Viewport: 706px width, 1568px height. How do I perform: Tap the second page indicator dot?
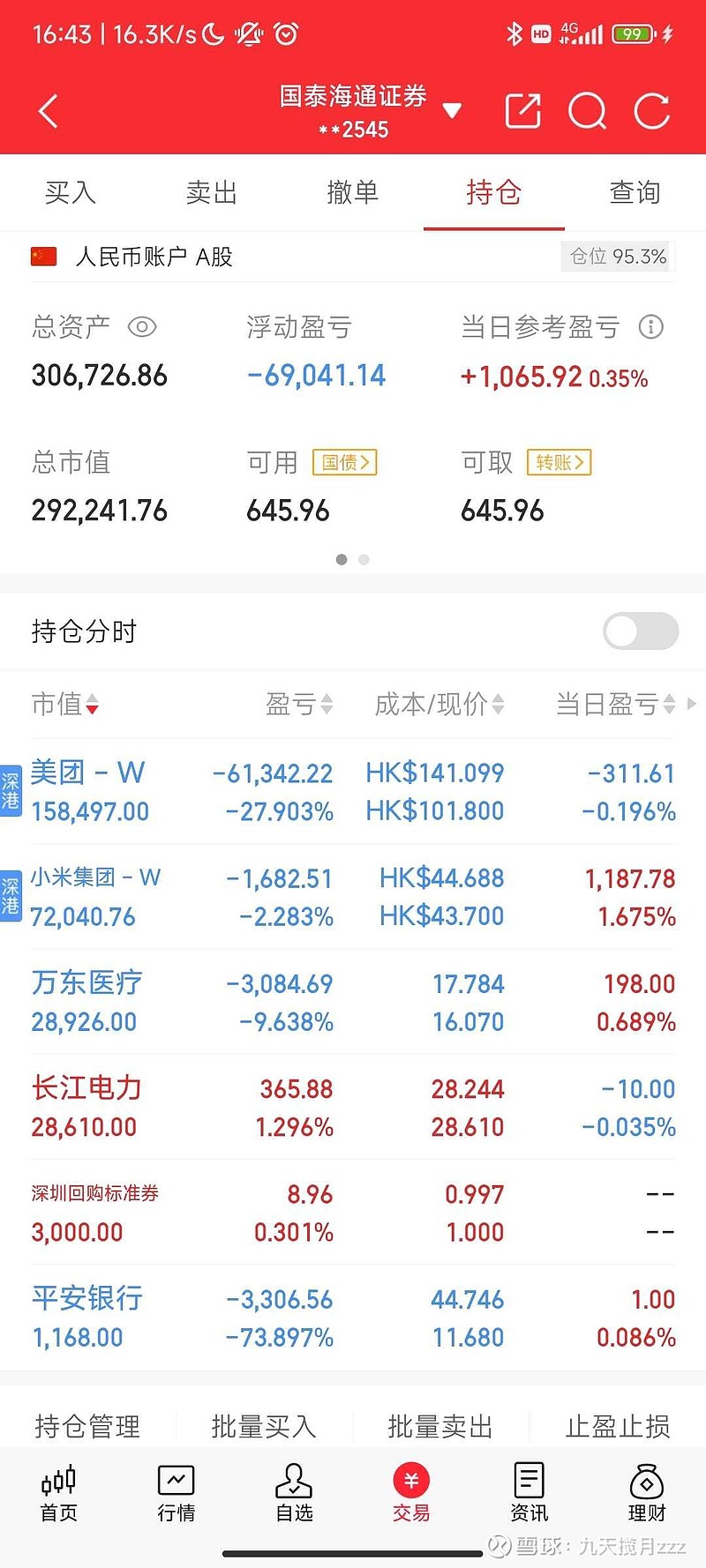(x=364, y=559)
